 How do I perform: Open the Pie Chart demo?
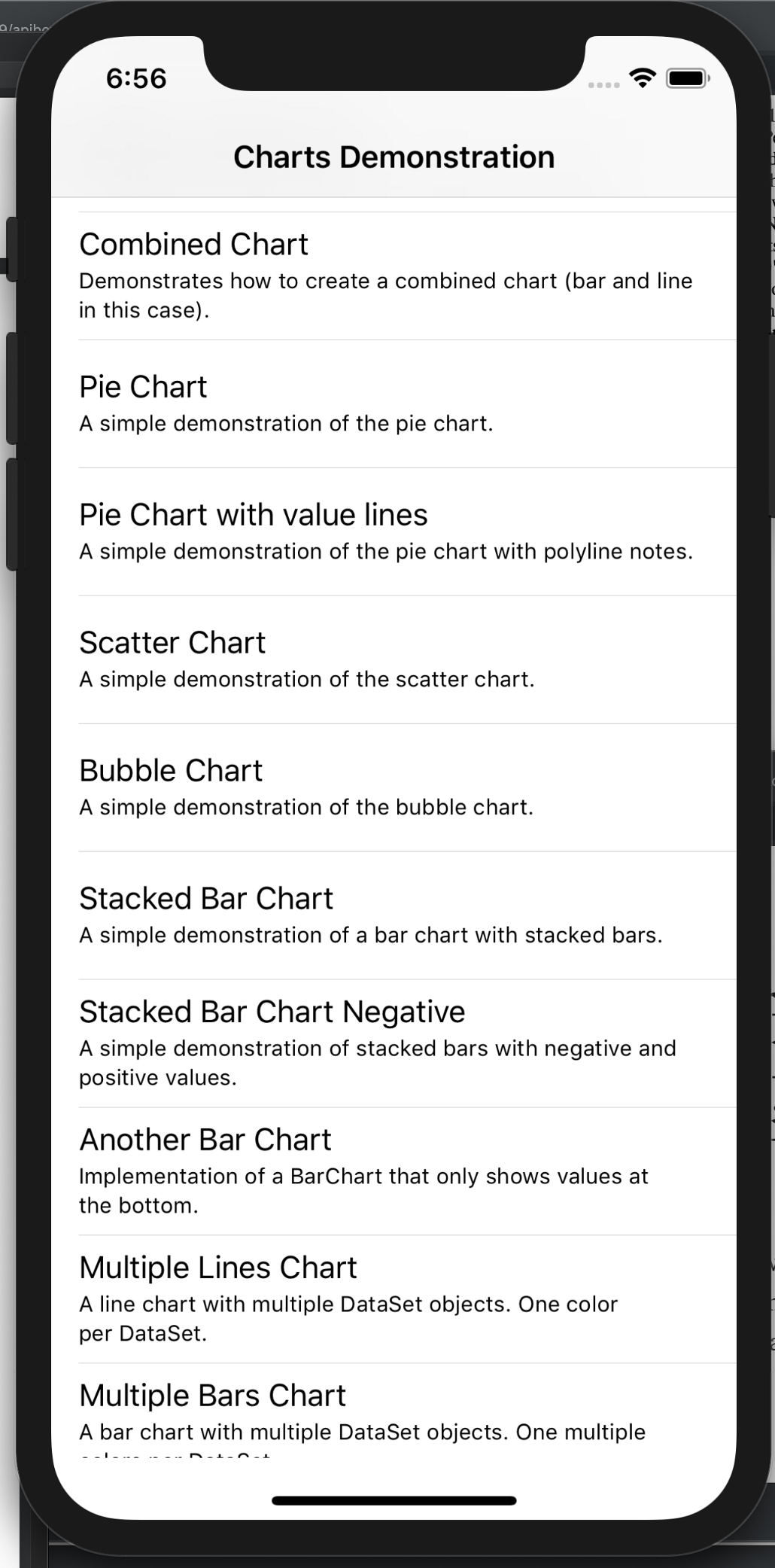coord(143,387)
